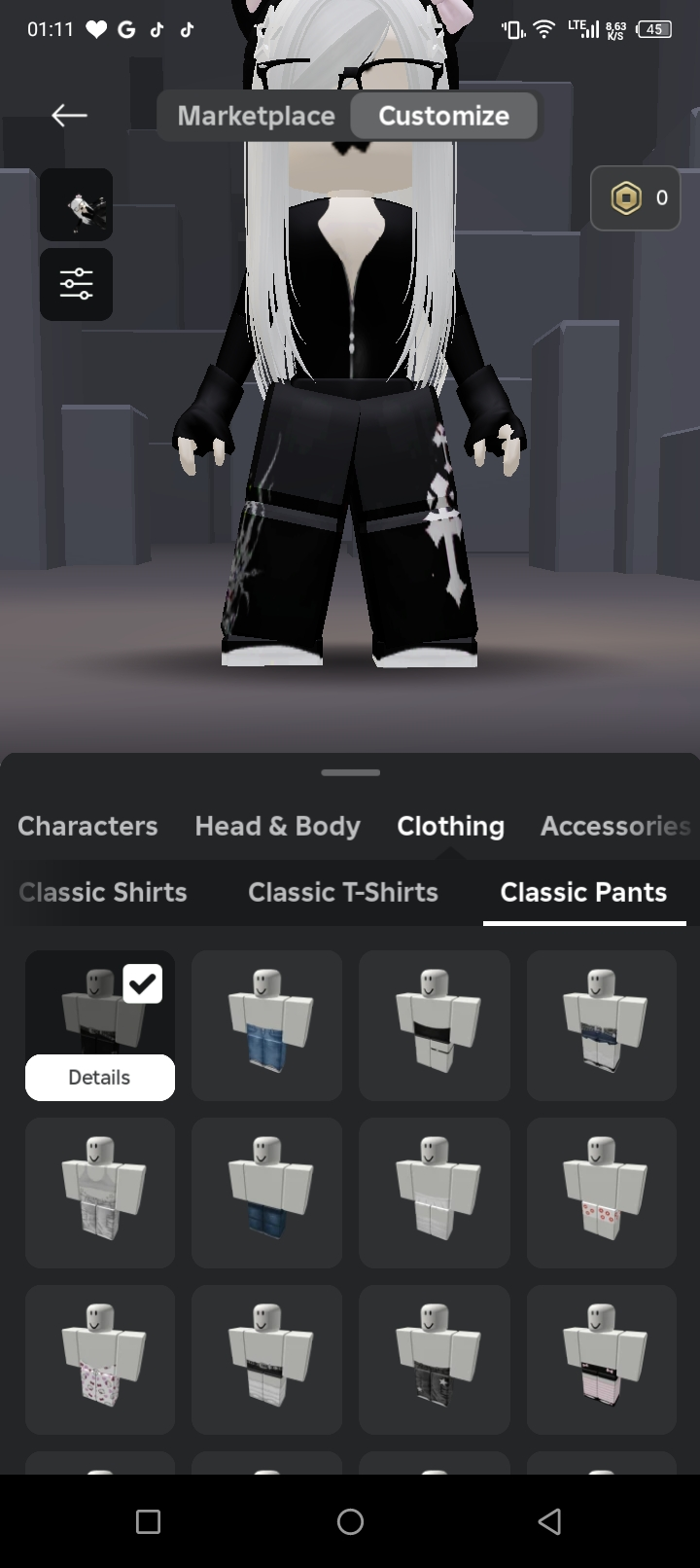Switch to Classic Shirts
This screenshot has height=1568, width=700.
[x=103, y=892]
